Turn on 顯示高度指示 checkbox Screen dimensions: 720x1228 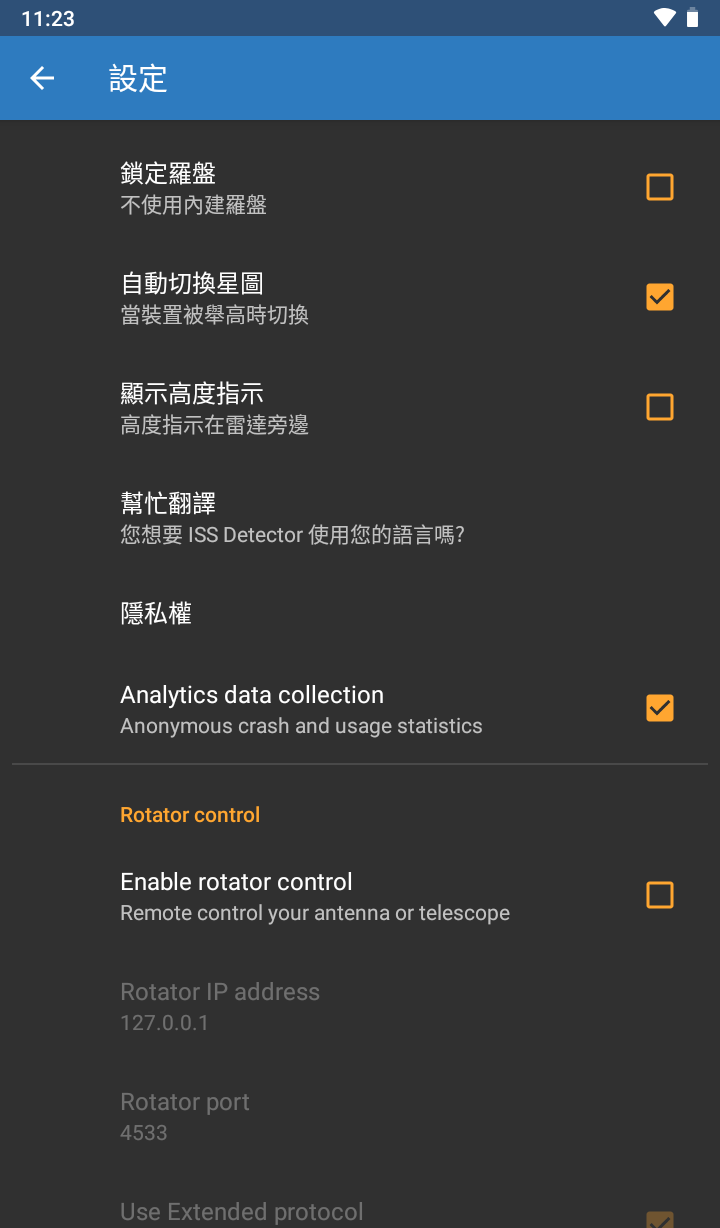click(x=659, y=407)
